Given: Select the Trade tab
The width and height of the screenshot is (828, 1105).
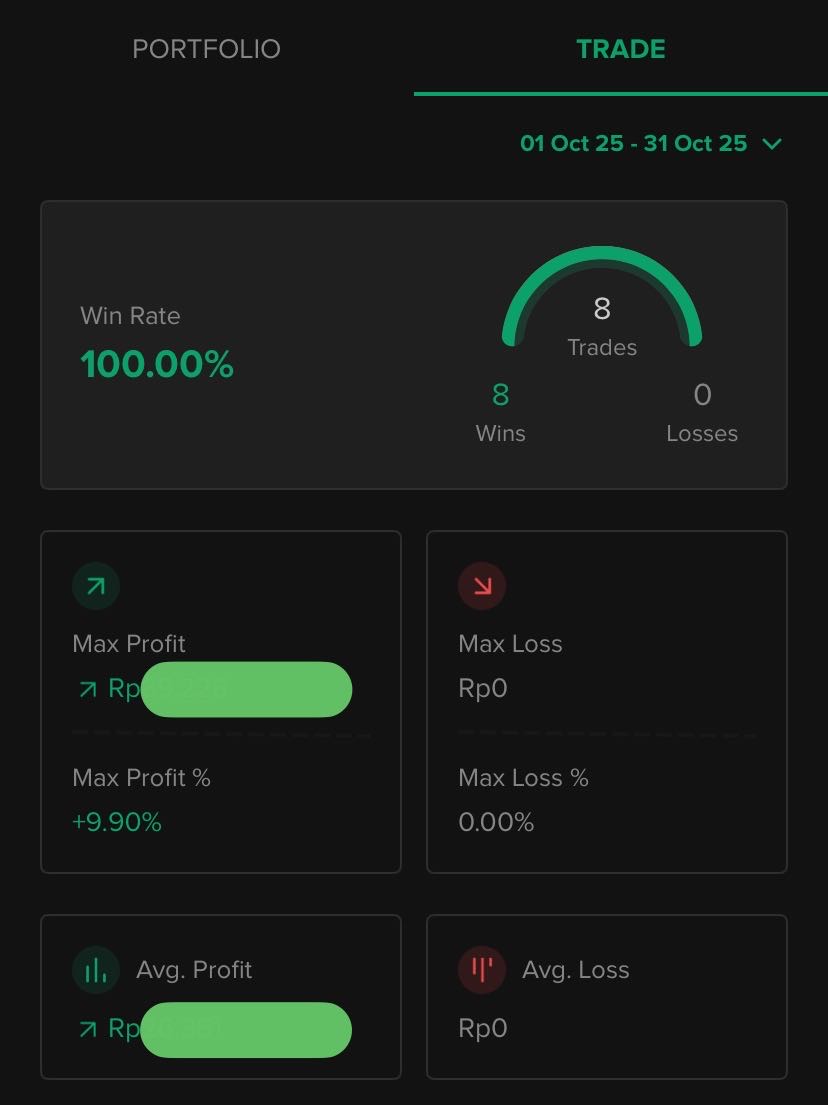Looking at the screenshot, I should 620,49.
